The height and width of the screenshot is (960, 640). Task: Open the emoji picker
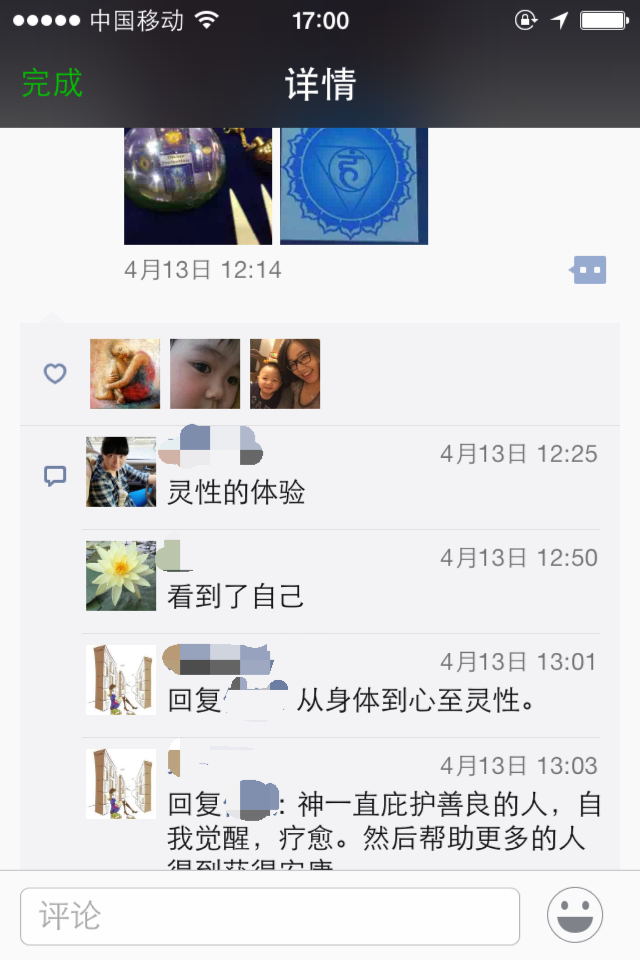575,915
